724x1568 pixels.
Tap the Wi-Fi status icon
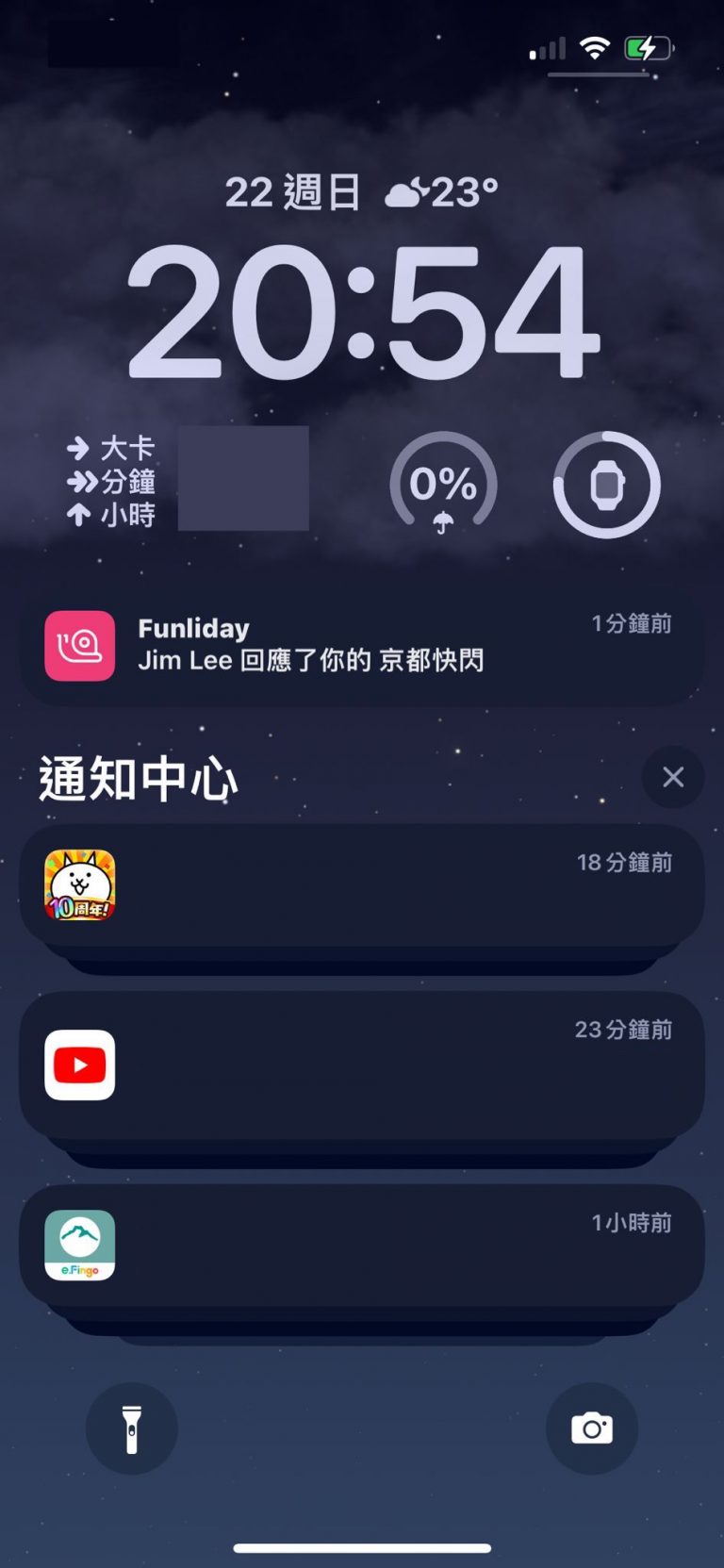click(594, 47)
